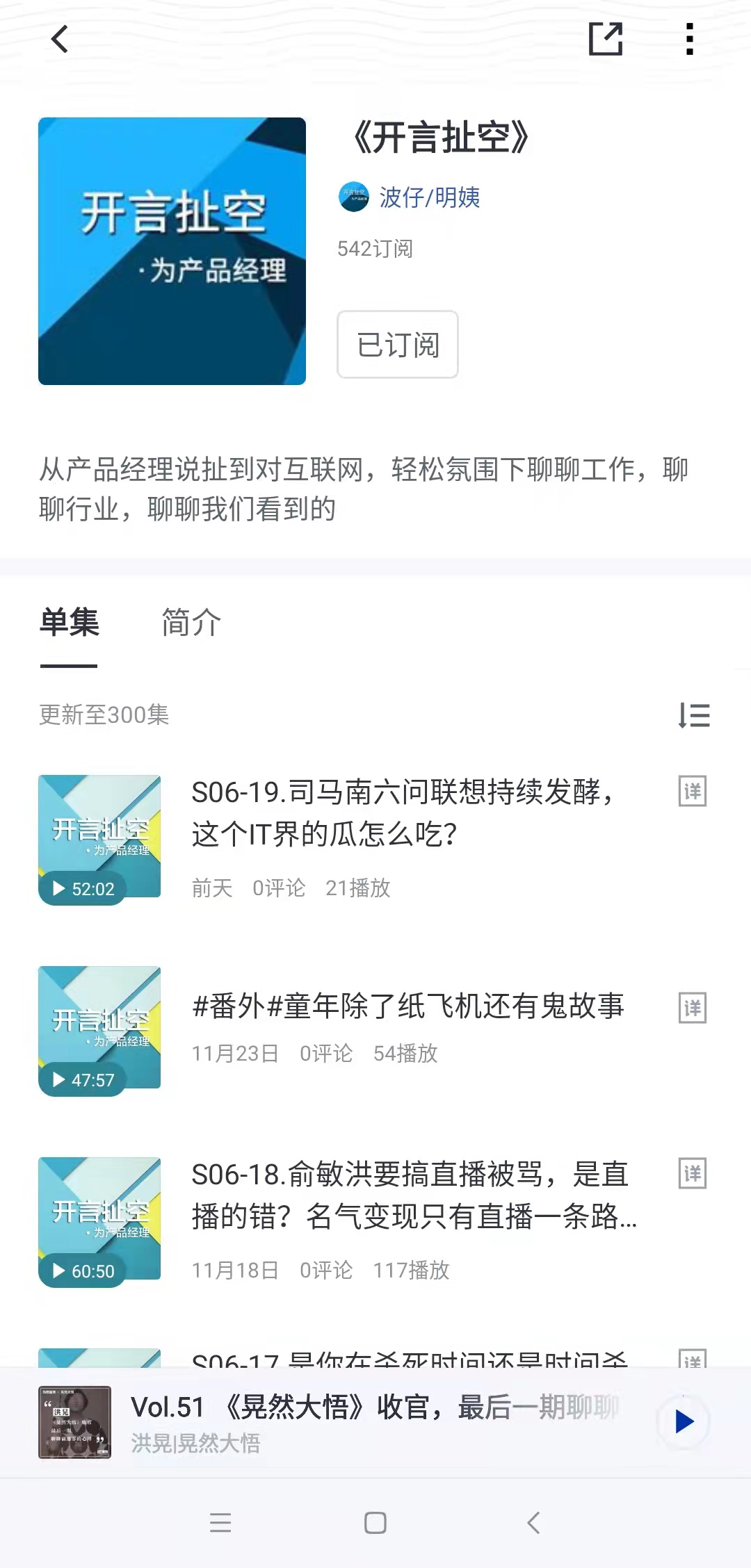This screenshot has height=1568, width=751.
Task: Open the Vol.51 晃然大悟 now-playing bar
Action: 375,1421
